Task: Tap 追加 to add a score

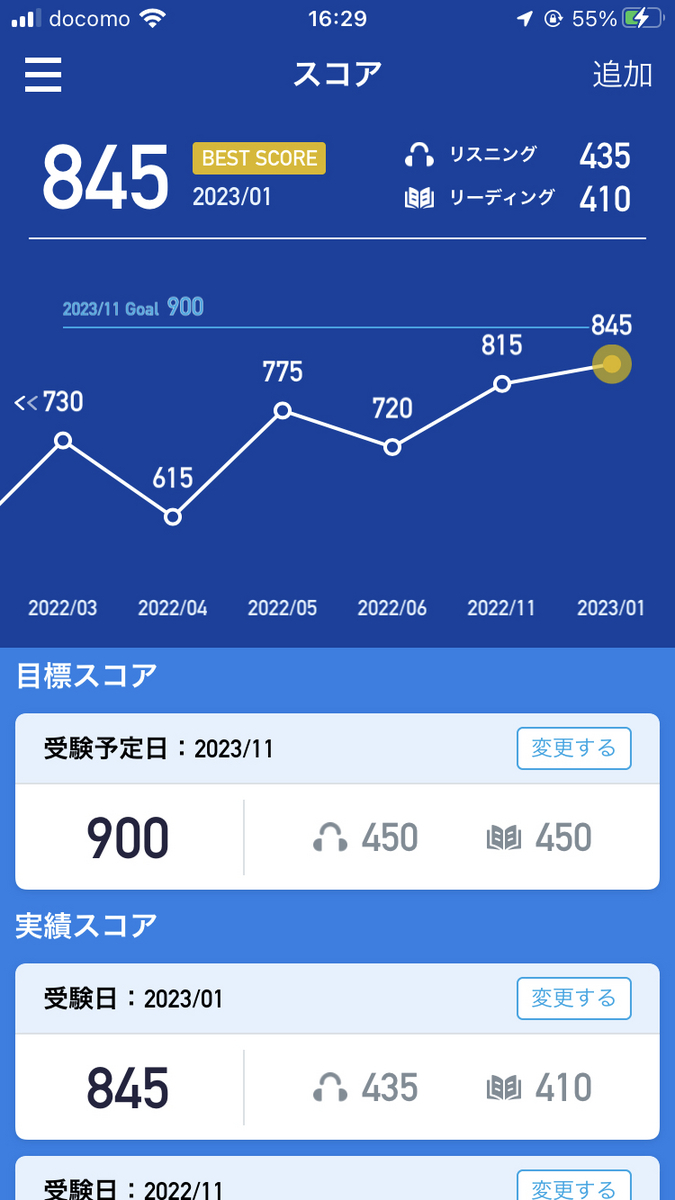Action: point(622,75)
